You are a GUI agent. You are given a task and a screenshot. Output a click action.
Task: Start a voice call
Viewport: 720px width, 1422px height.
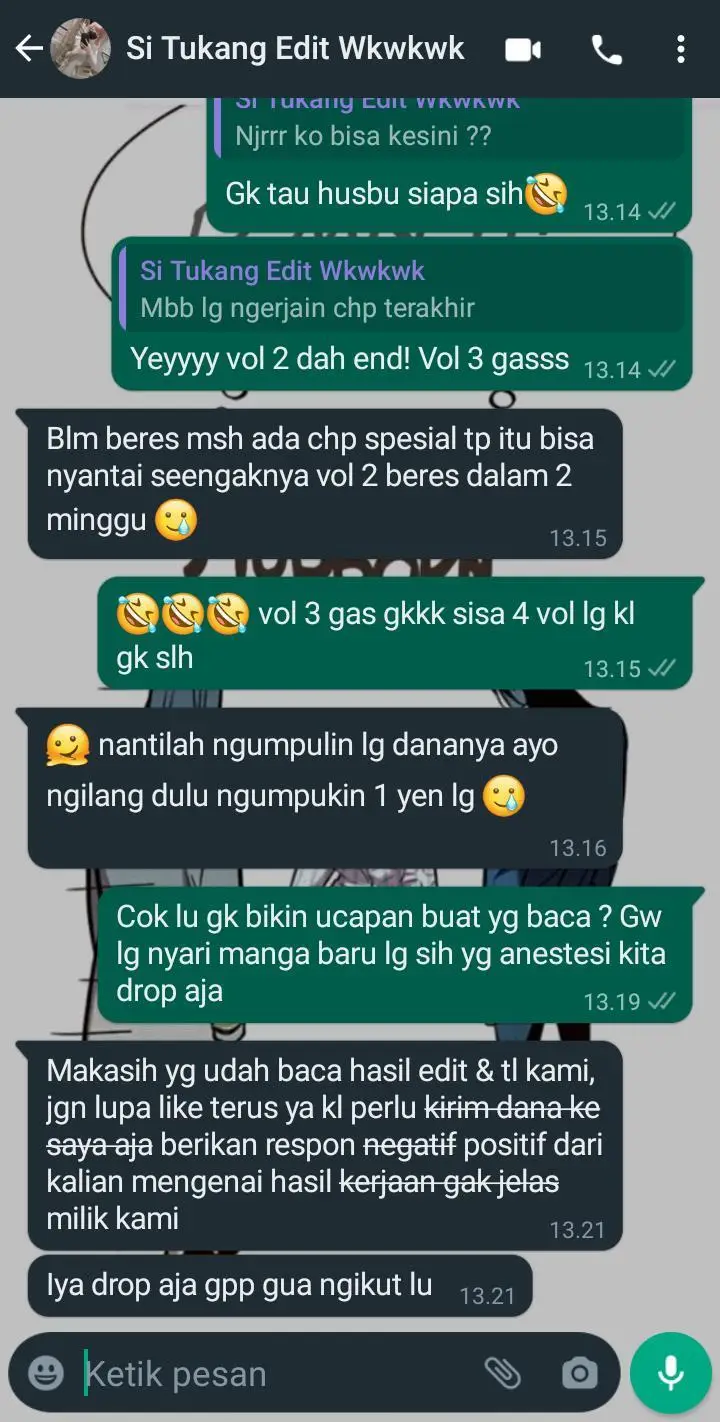pos(606,49)
